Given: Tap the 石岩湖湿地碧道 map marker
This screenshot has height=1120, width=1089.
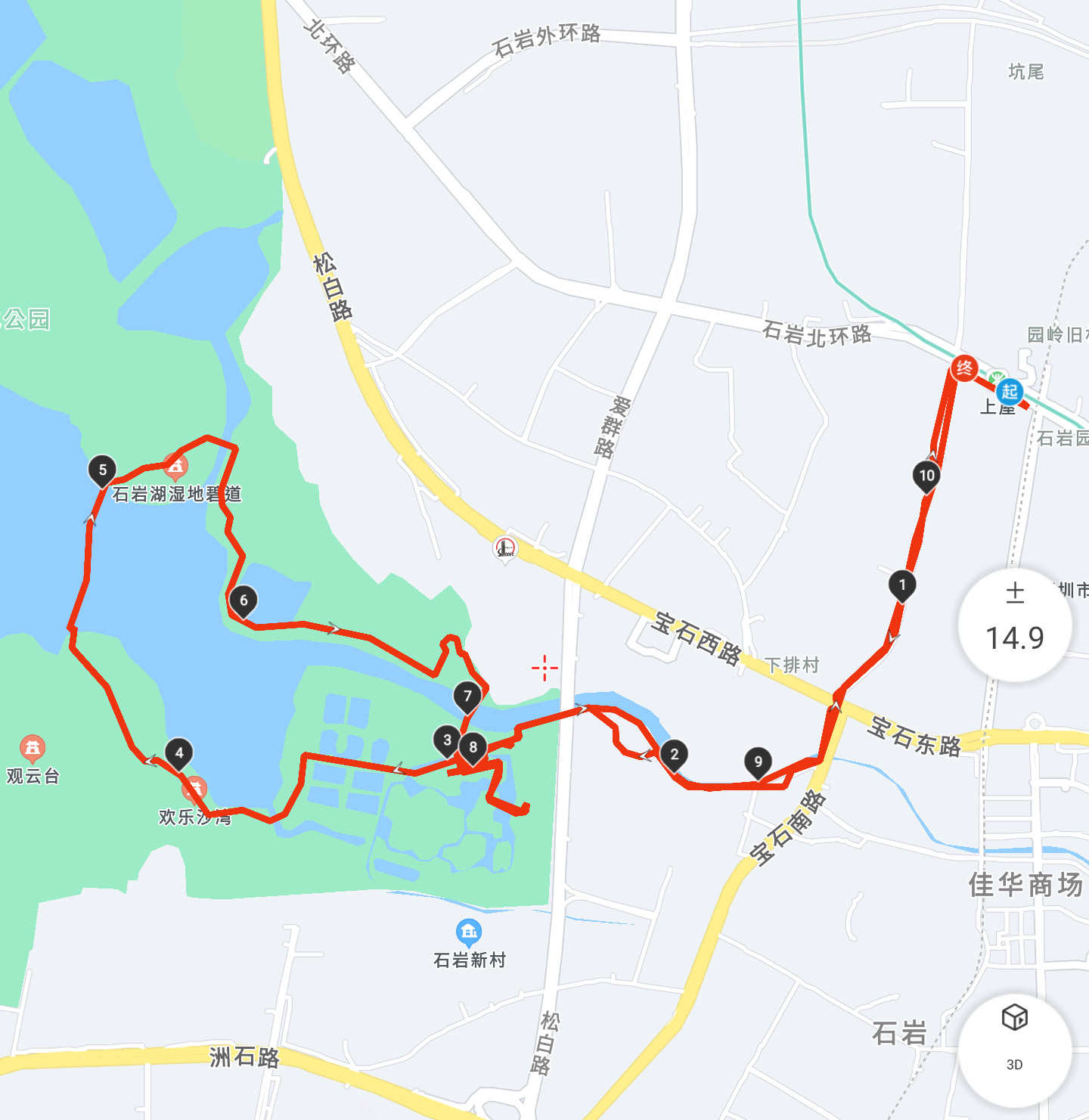Looking at the screenshot, I should 175,467.
